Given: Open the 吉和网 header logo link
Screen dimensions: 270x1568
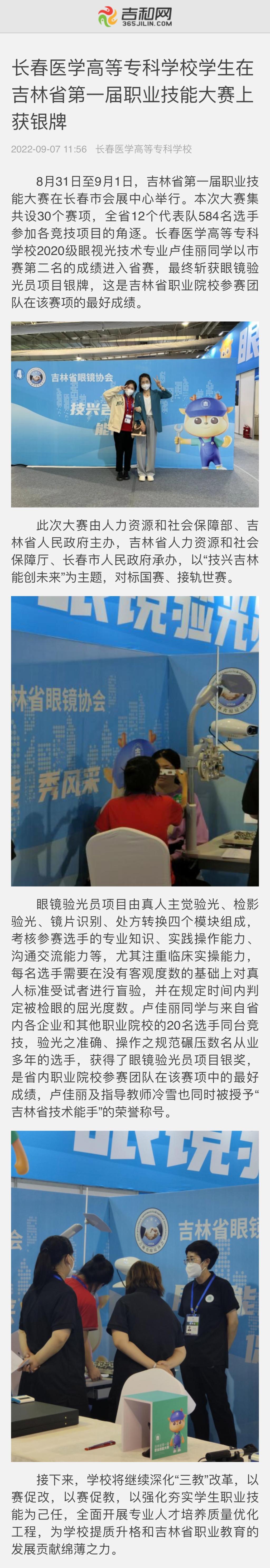Looking at the screenshot, I should 135,16.
